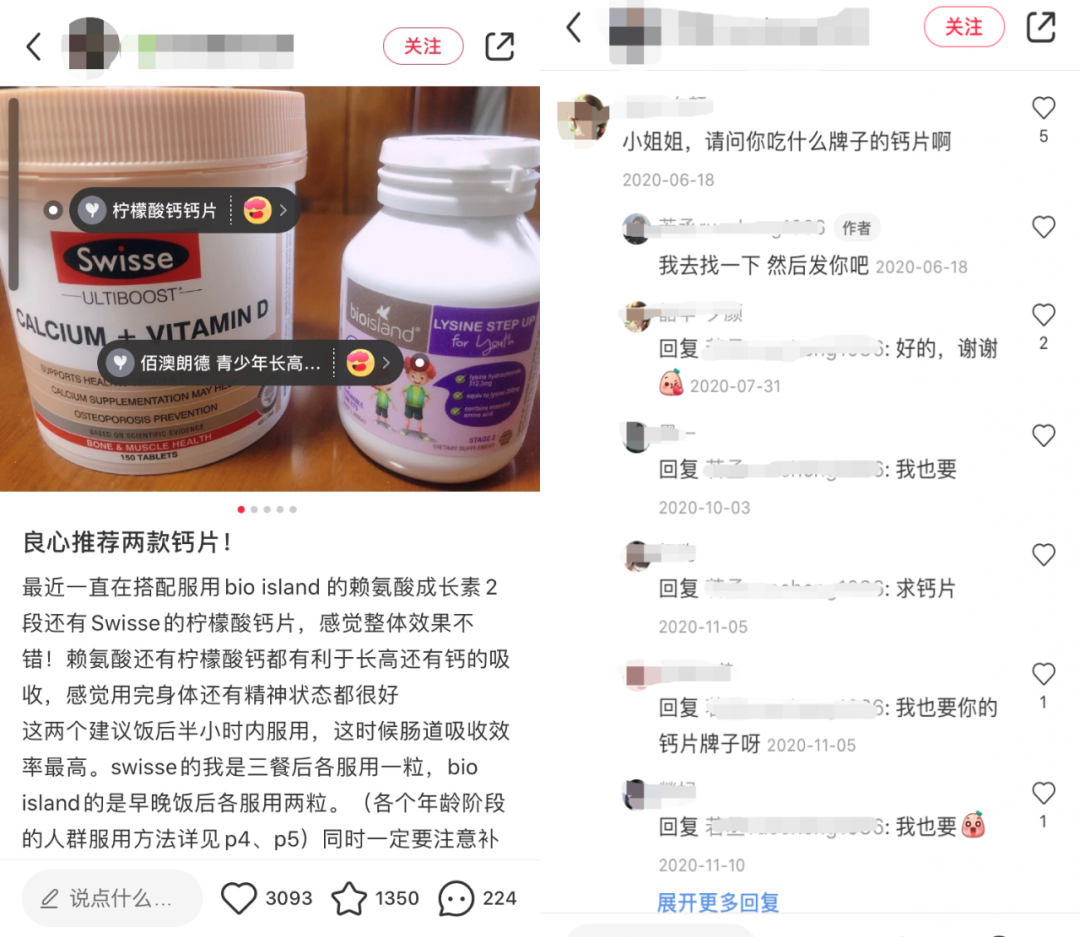
Task: Expand more replies via 展开更多回复
Action: coord(717,902)
